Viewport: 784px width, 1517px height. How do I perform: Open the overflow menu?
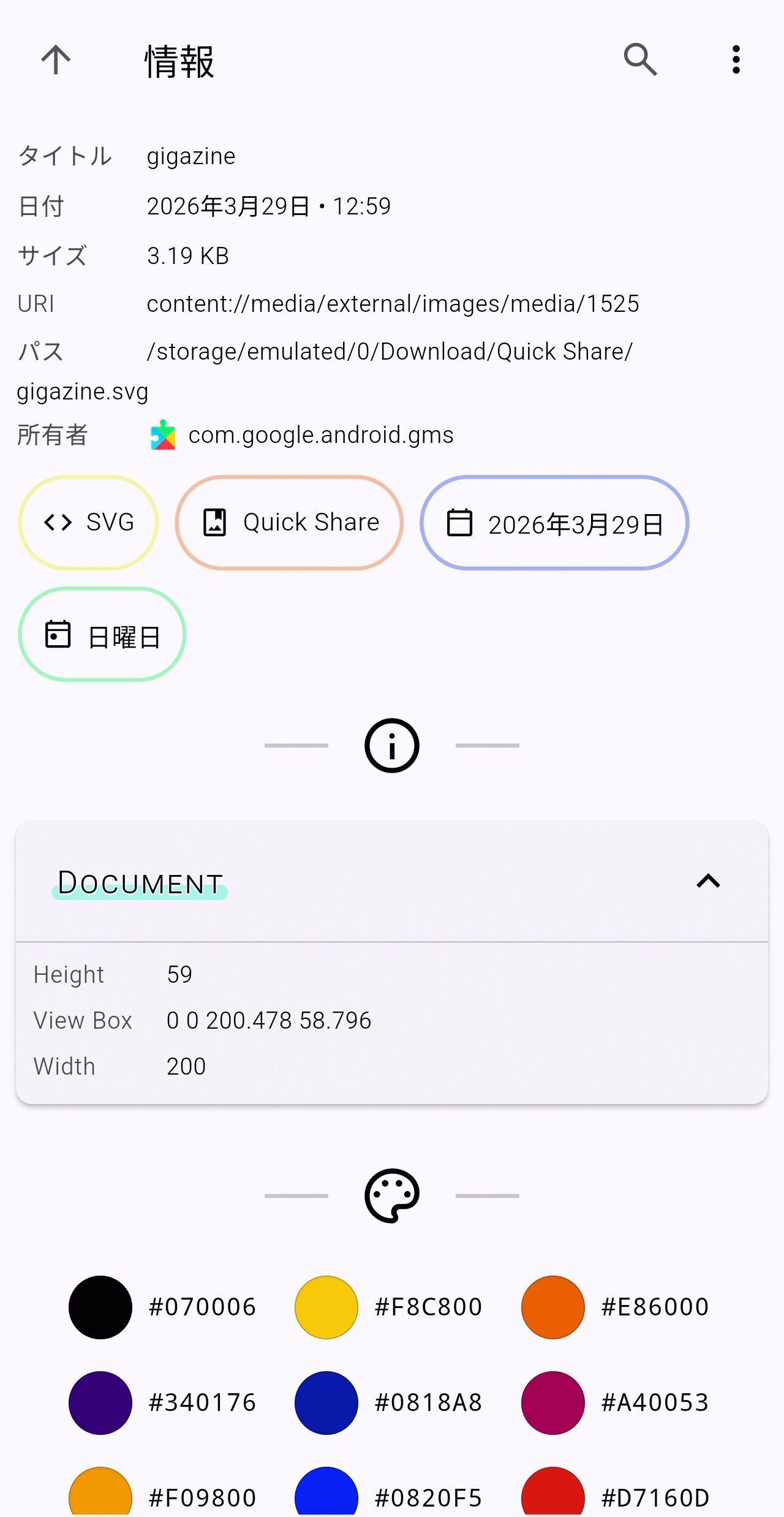pos(736,60)
